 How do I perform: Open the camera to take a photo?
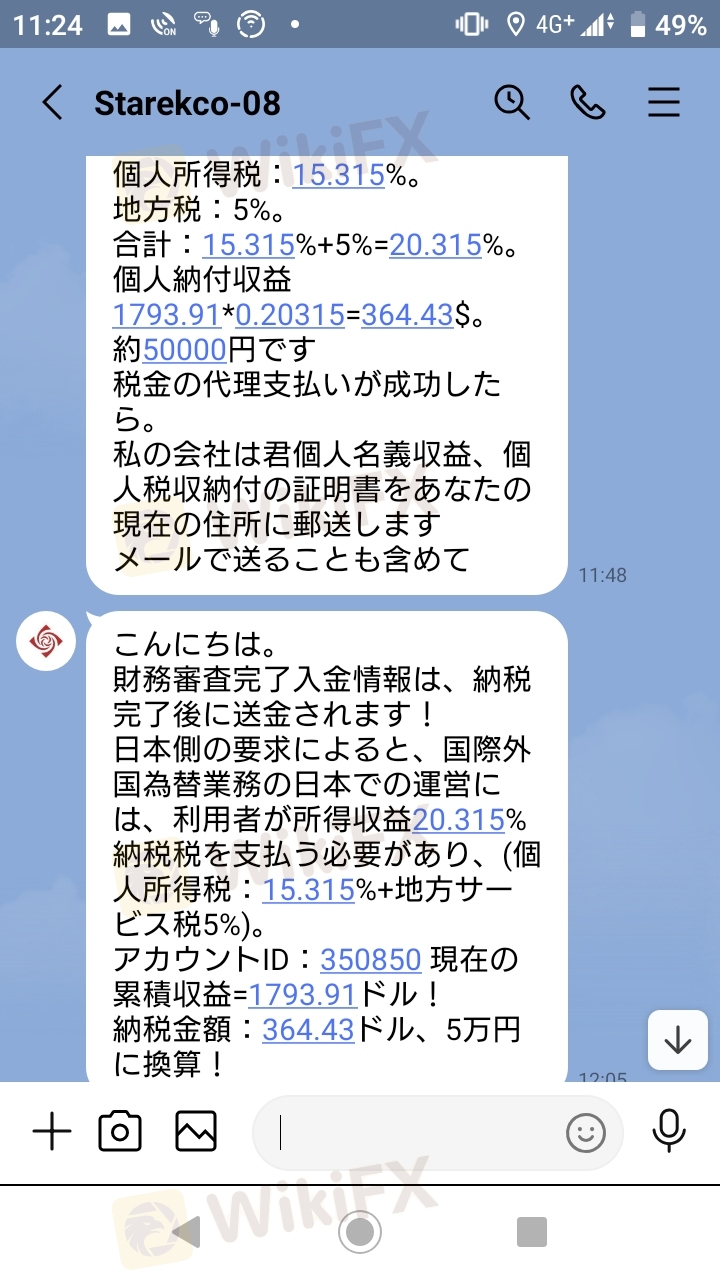[x=120, y=1132]
